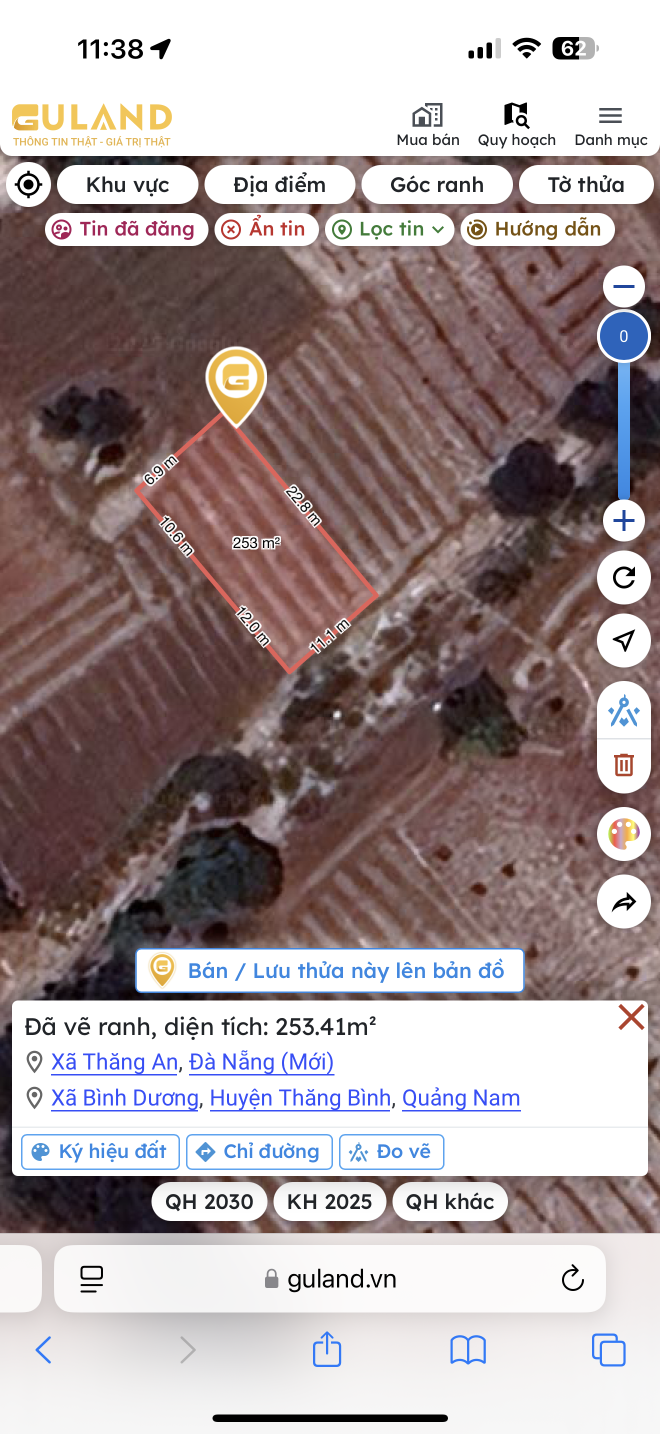
Task: Open Hướng dẫn guide
Action: click(x=536, y=229)
